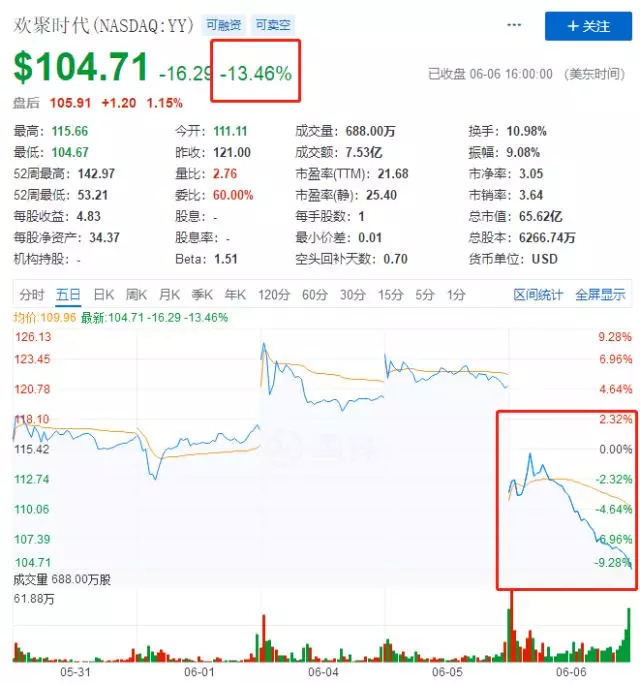Screen dimensions: 640x684
Task: Select the 1分 interval
Action: point(456,295)
